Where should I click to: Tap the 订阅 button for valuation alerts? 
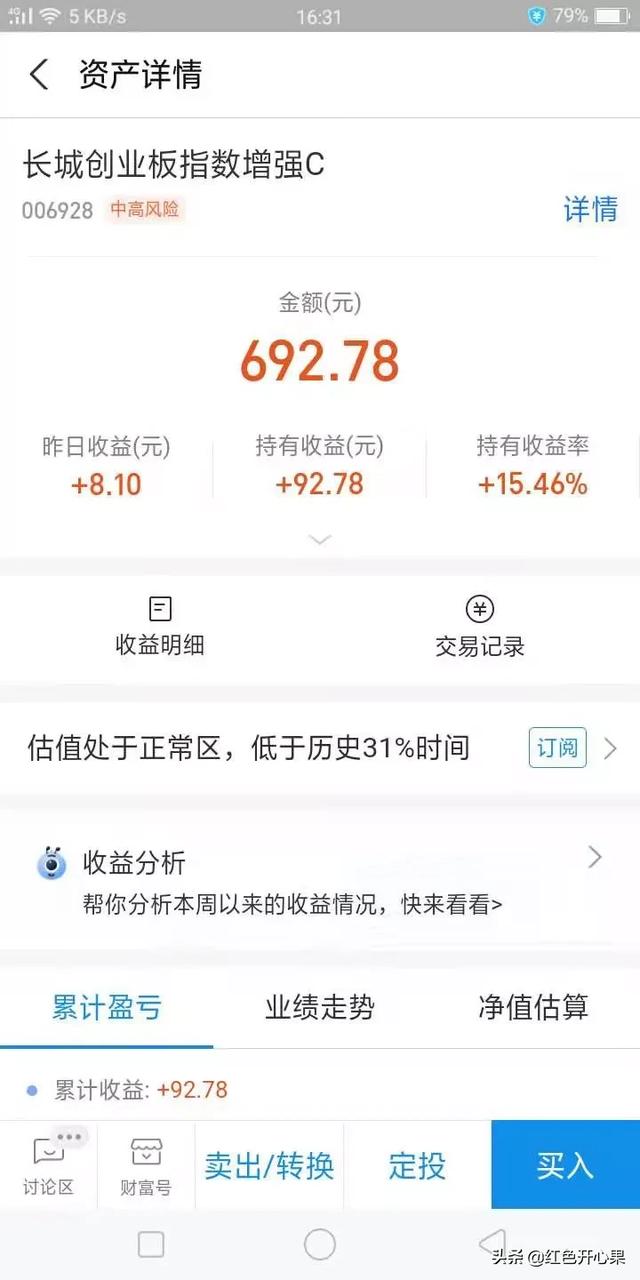coord(557,748)
